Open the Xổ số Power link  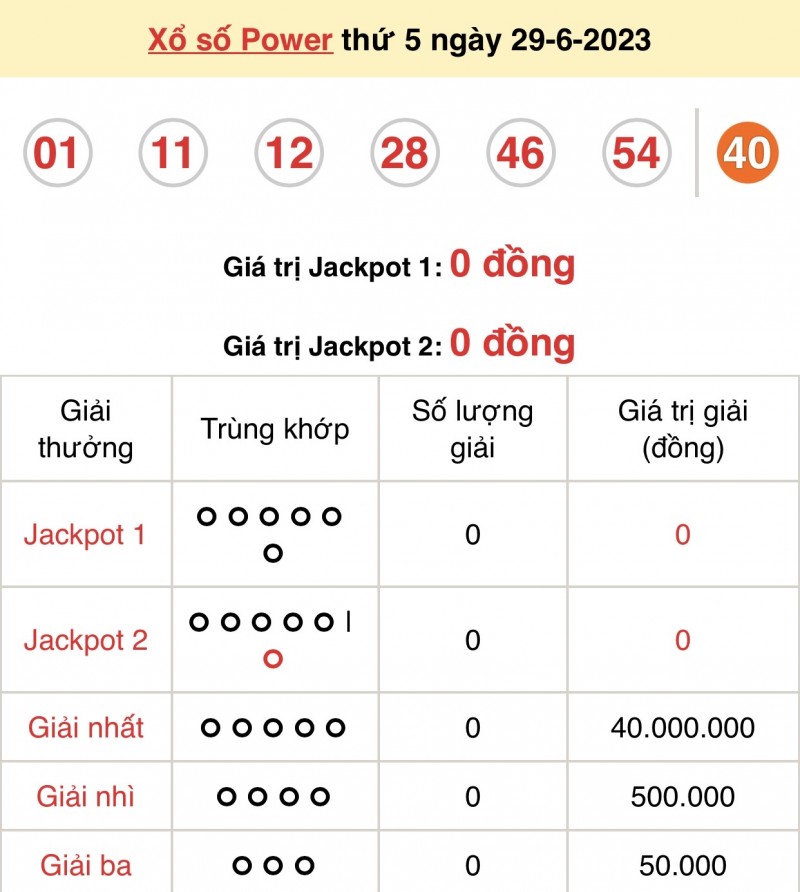coord(240,40)
